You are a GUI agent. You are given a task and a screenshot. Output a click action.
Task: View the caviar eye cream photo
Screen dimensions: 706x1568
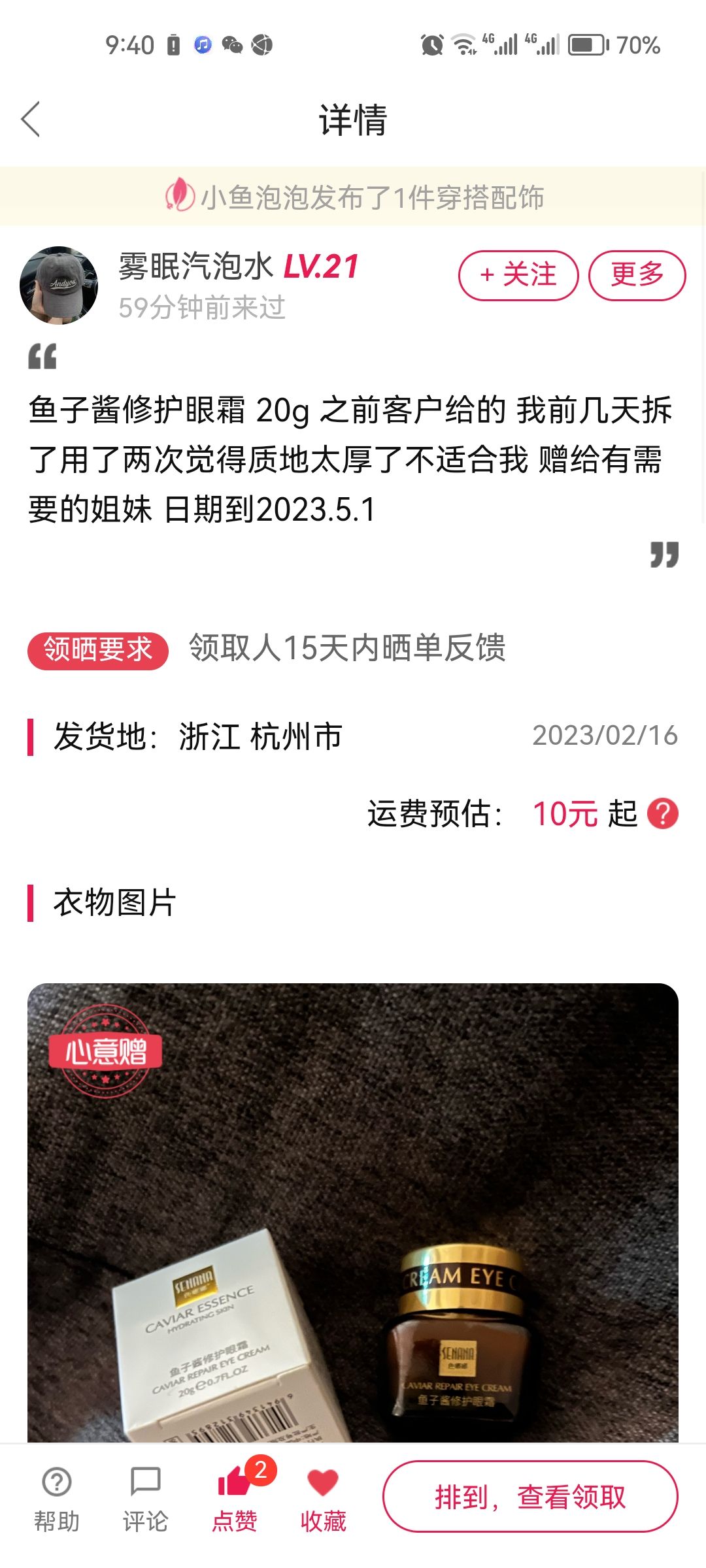point(353,1212)
